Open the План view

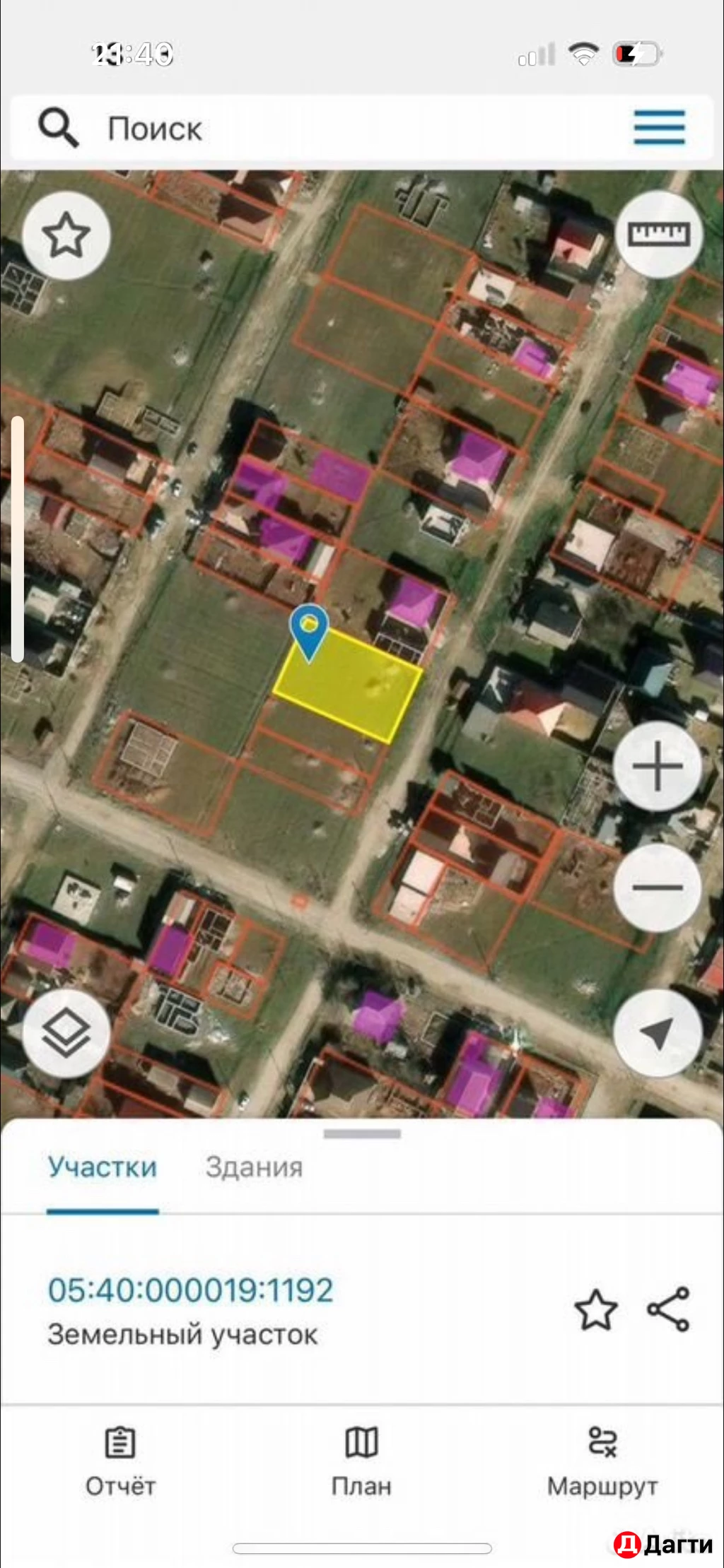click(361, 1460)
